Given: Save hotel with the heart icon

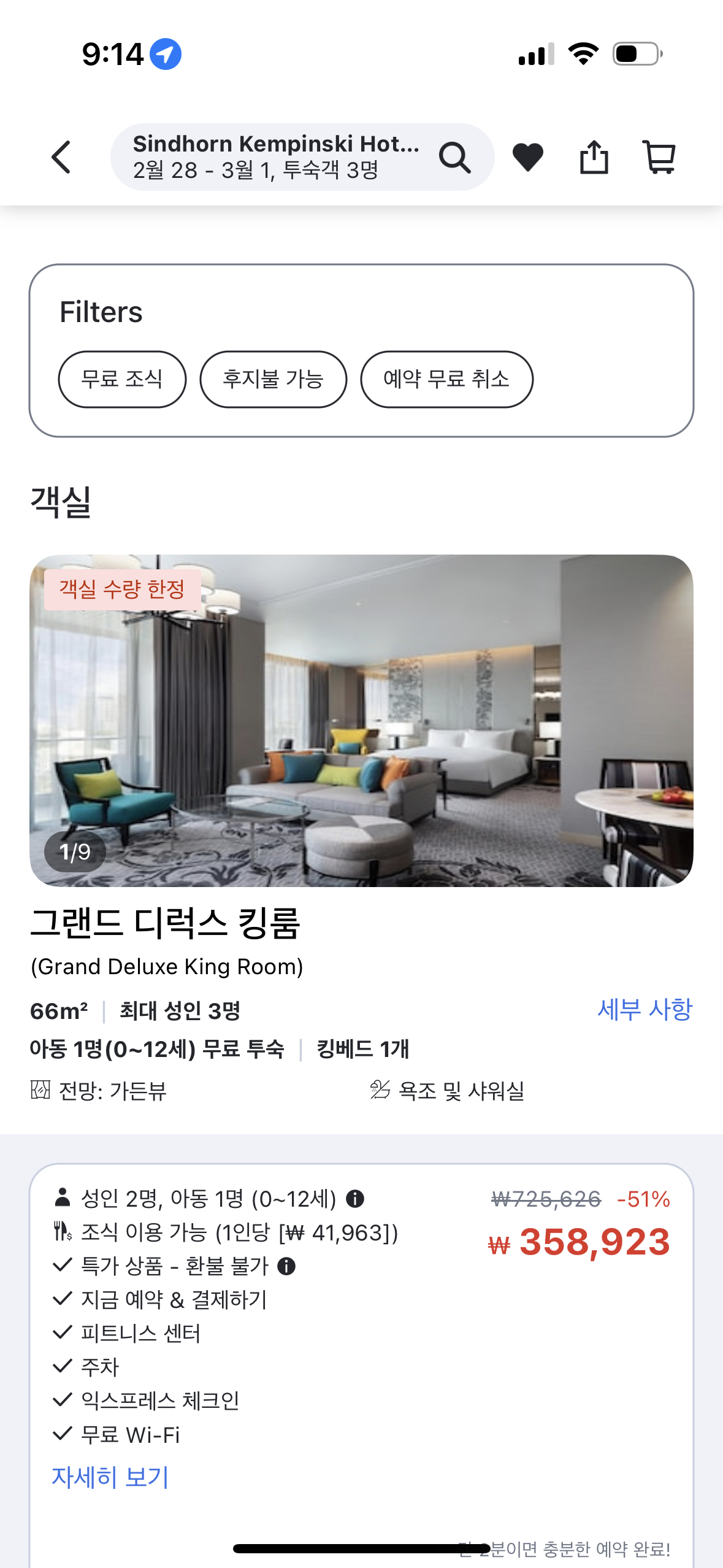Looking at the screenshot, I should [x=527, y=158].
